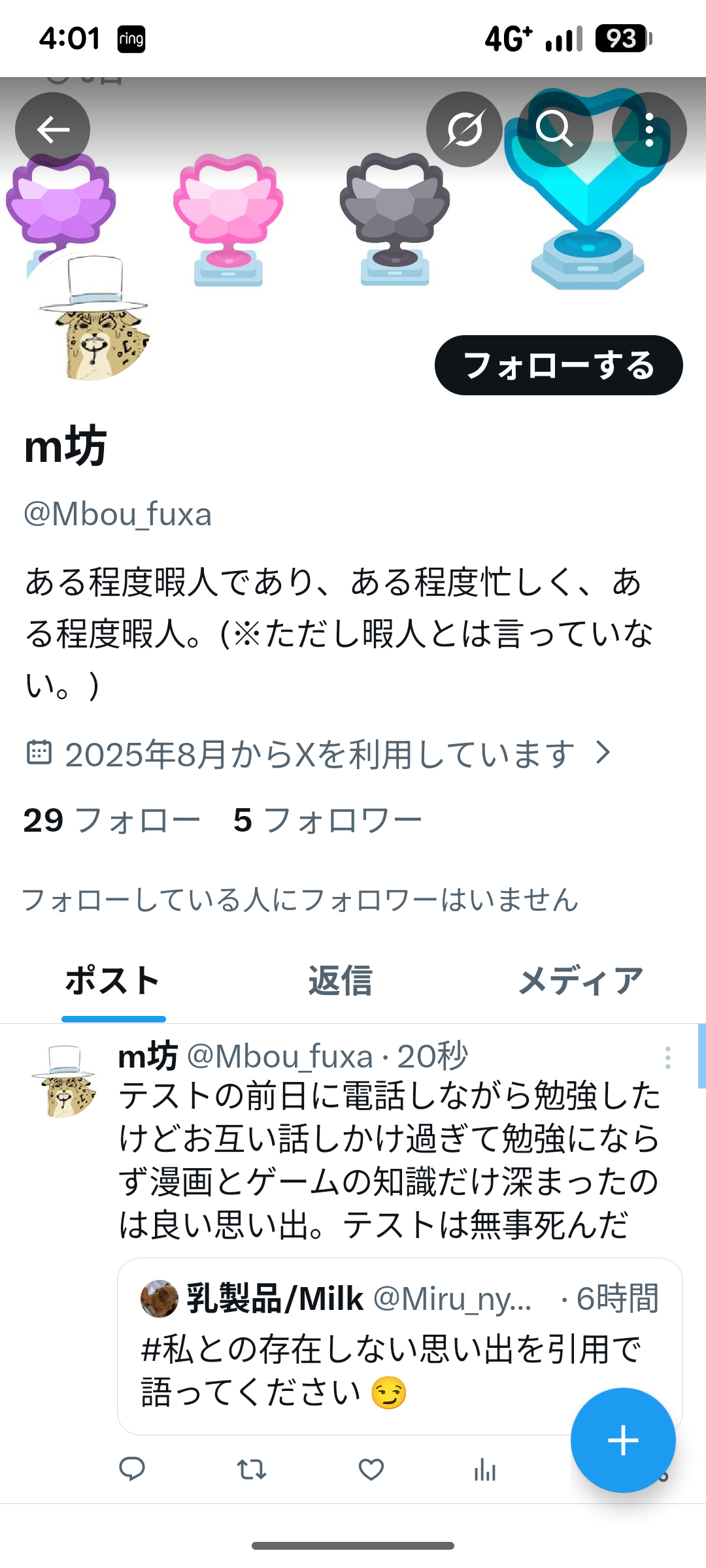Reply to m坊's post
This screenshot has height=1568, width=706.
[x=132, y=1469]
